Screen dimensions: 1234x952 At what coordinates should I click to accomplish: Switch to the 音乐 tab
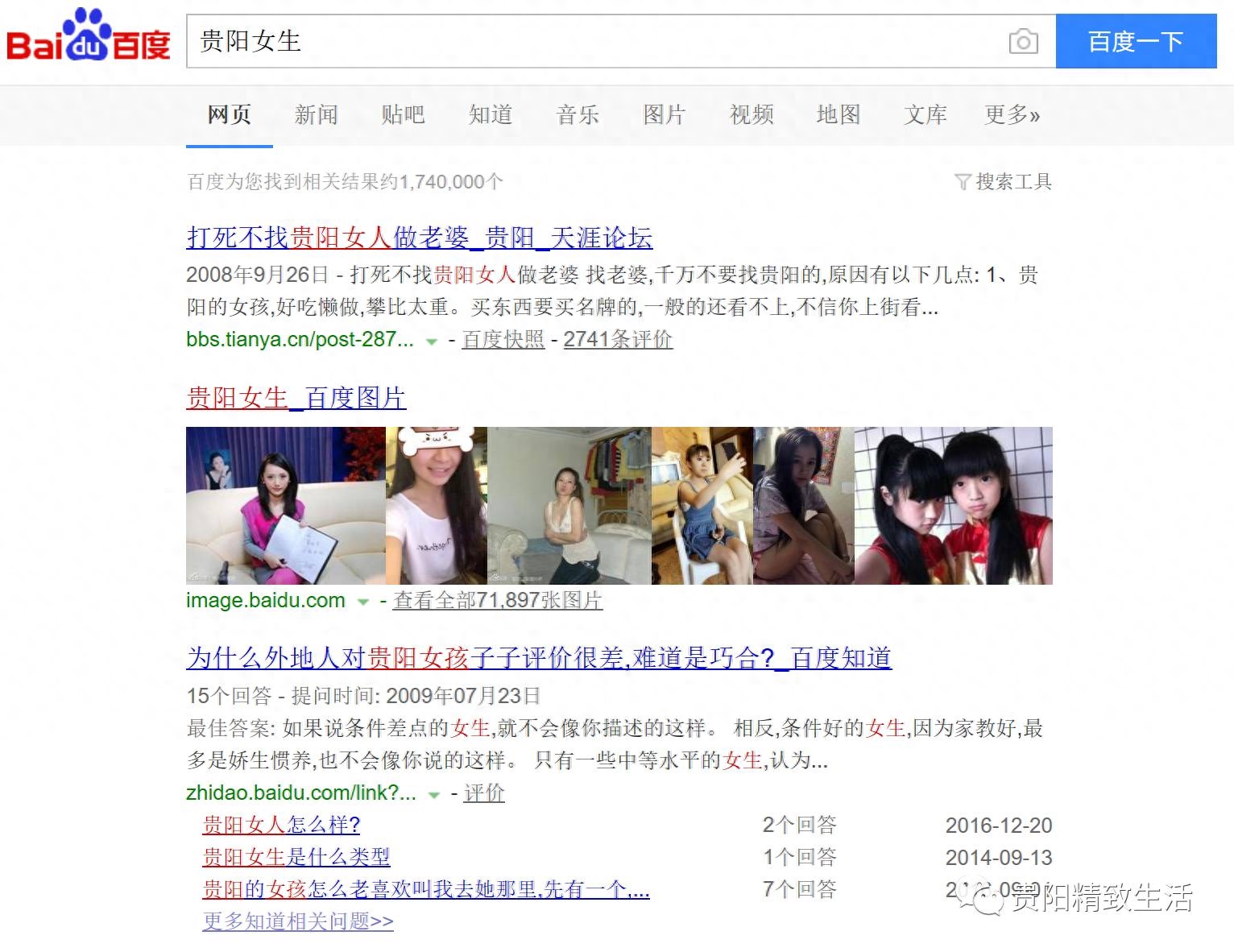tap(578, 115)
